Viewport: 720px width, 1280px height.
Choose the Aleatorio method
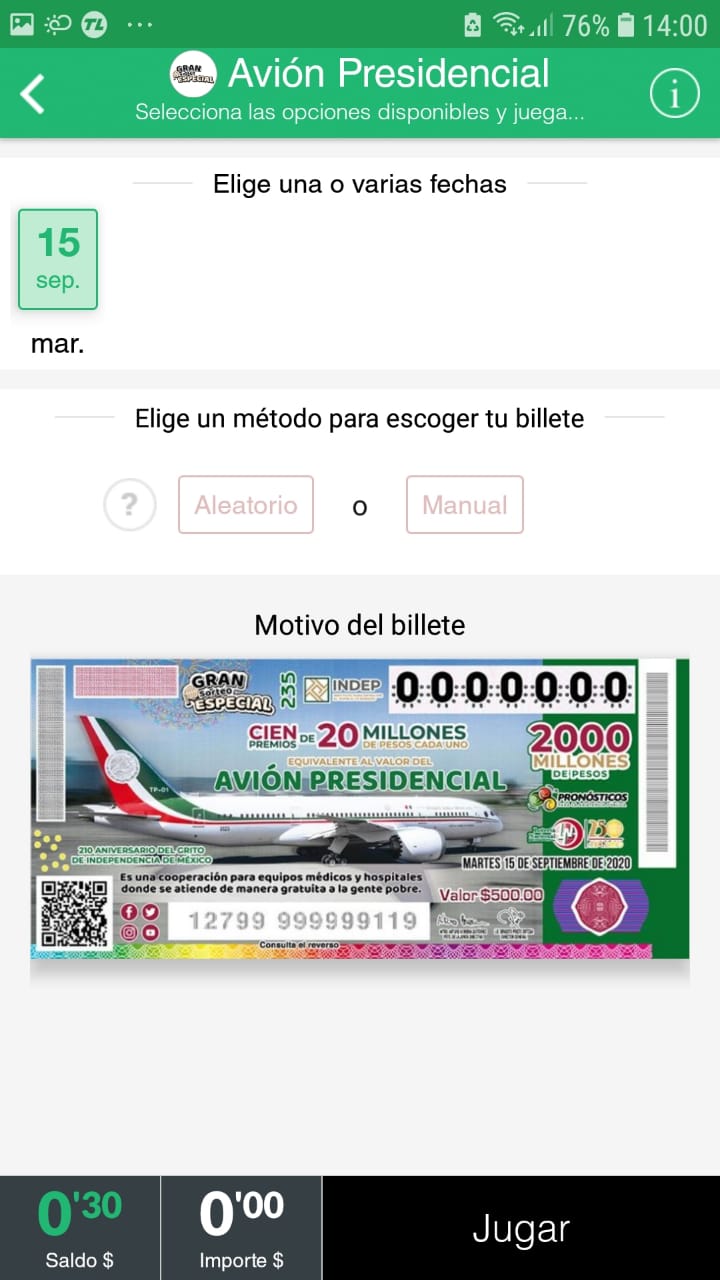click(x=246, y=505)
